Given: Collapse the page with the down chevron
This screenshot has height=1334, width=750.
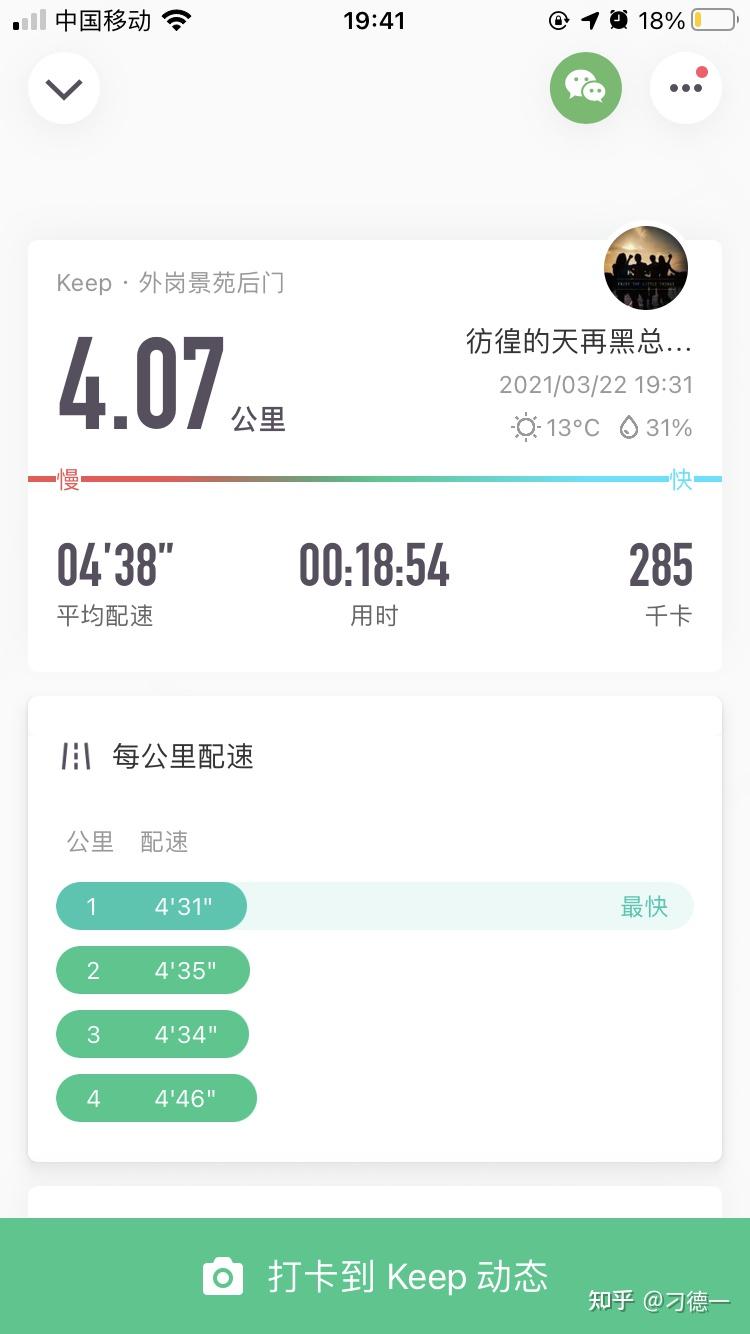Looking at the screenshot, I should (63, 88).
